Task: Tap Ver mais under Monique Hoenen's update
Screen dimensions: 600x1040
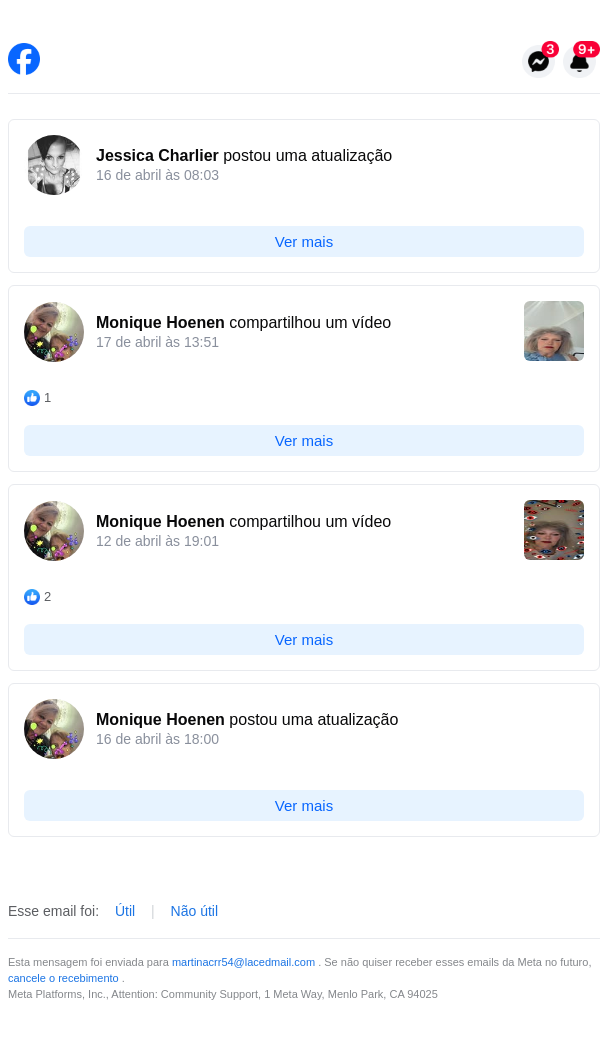Action: (304, 805)
